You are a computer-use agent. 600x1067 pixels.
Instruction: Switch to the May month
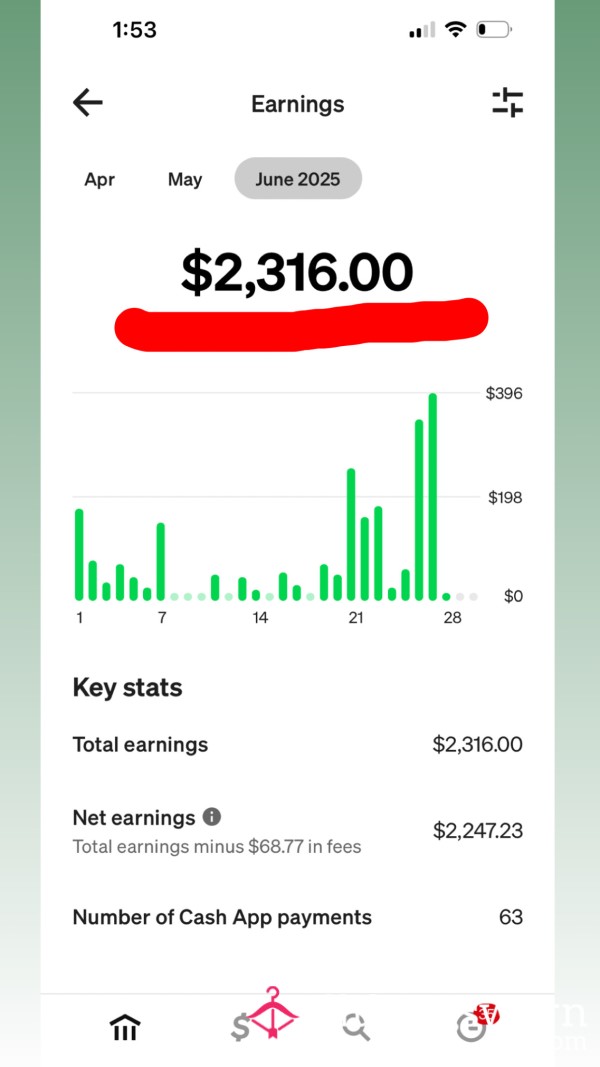(x=185, y=180)
